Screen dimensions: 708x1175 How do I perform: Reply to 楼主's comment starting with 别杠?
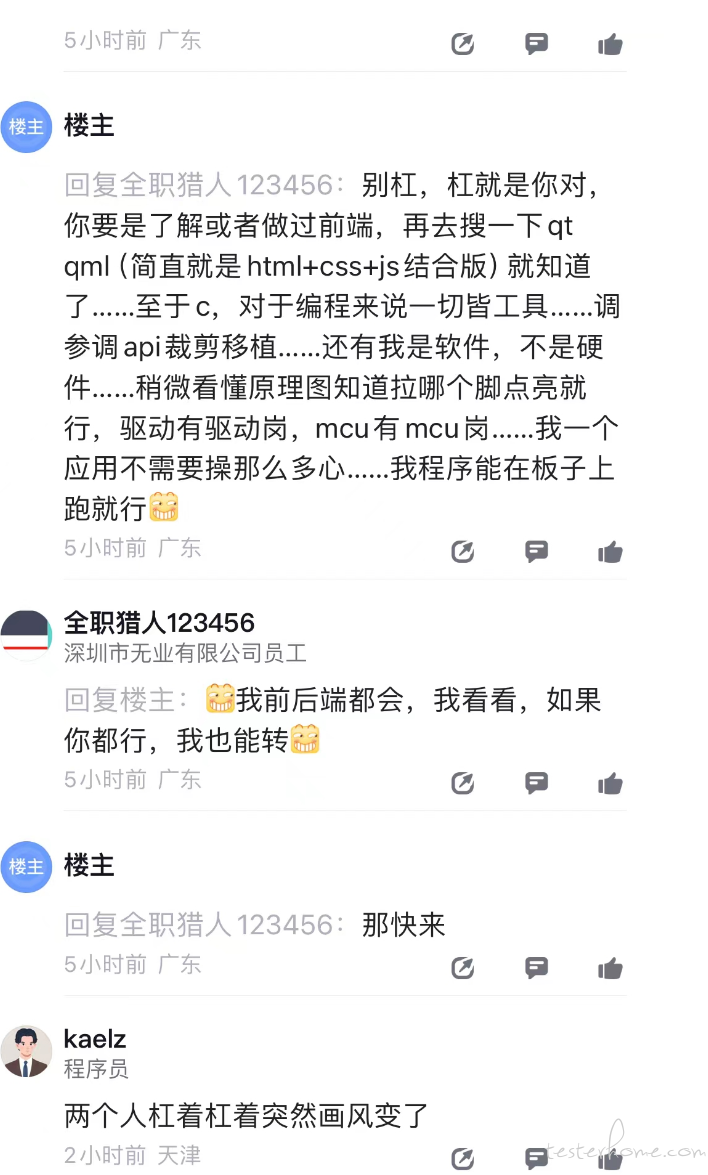tap(537, 551)
